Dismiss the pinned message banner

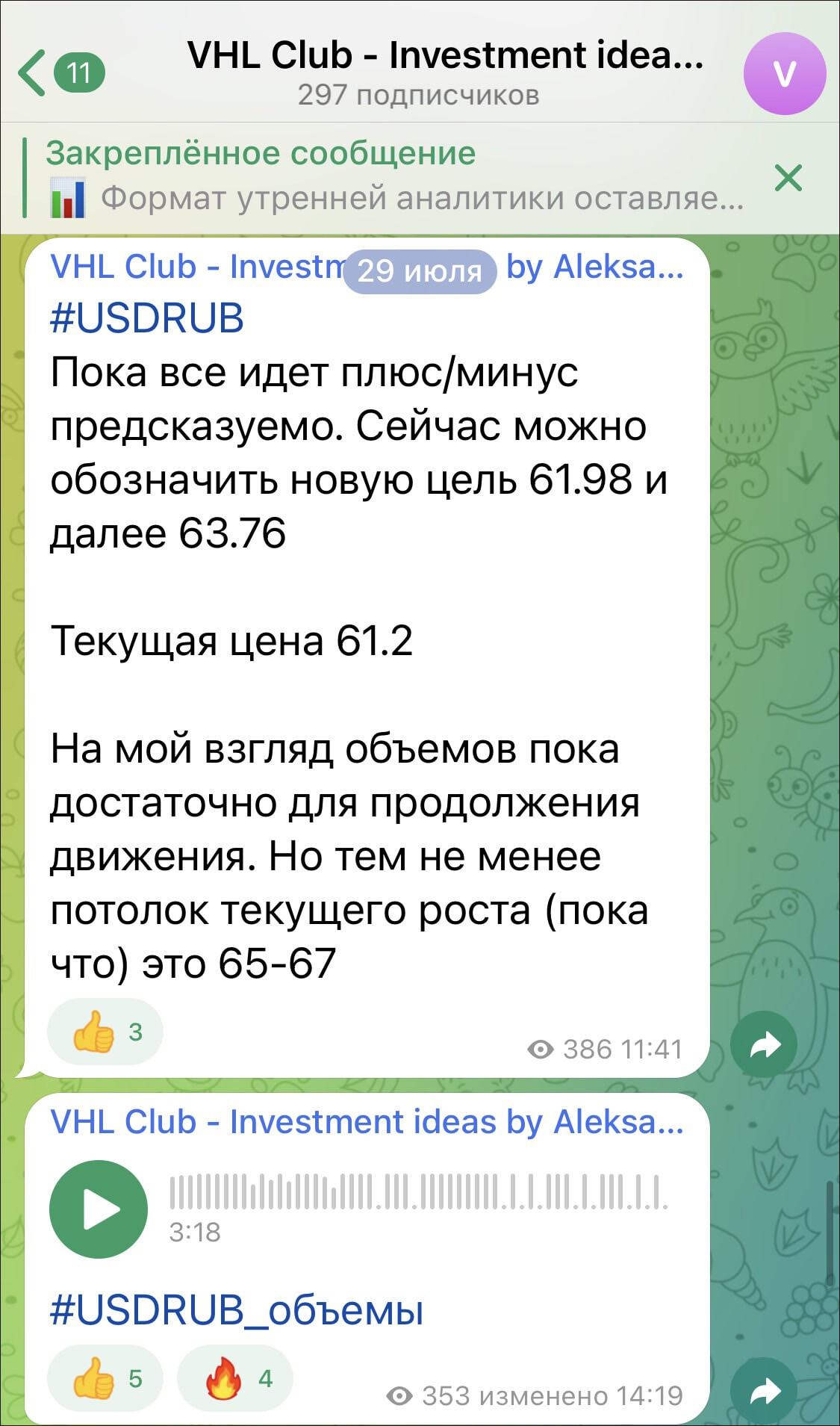[788, 178]
